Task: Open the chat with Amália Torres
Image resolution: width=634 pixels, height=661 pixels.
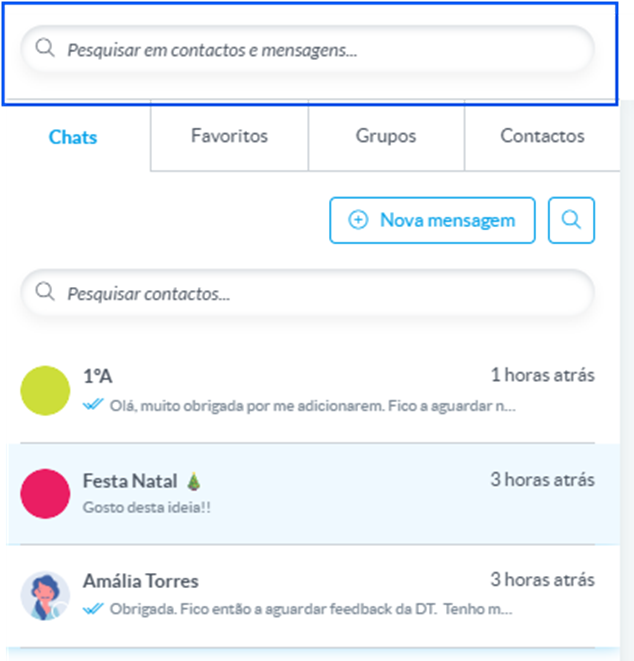Action: tap(300, 594)
